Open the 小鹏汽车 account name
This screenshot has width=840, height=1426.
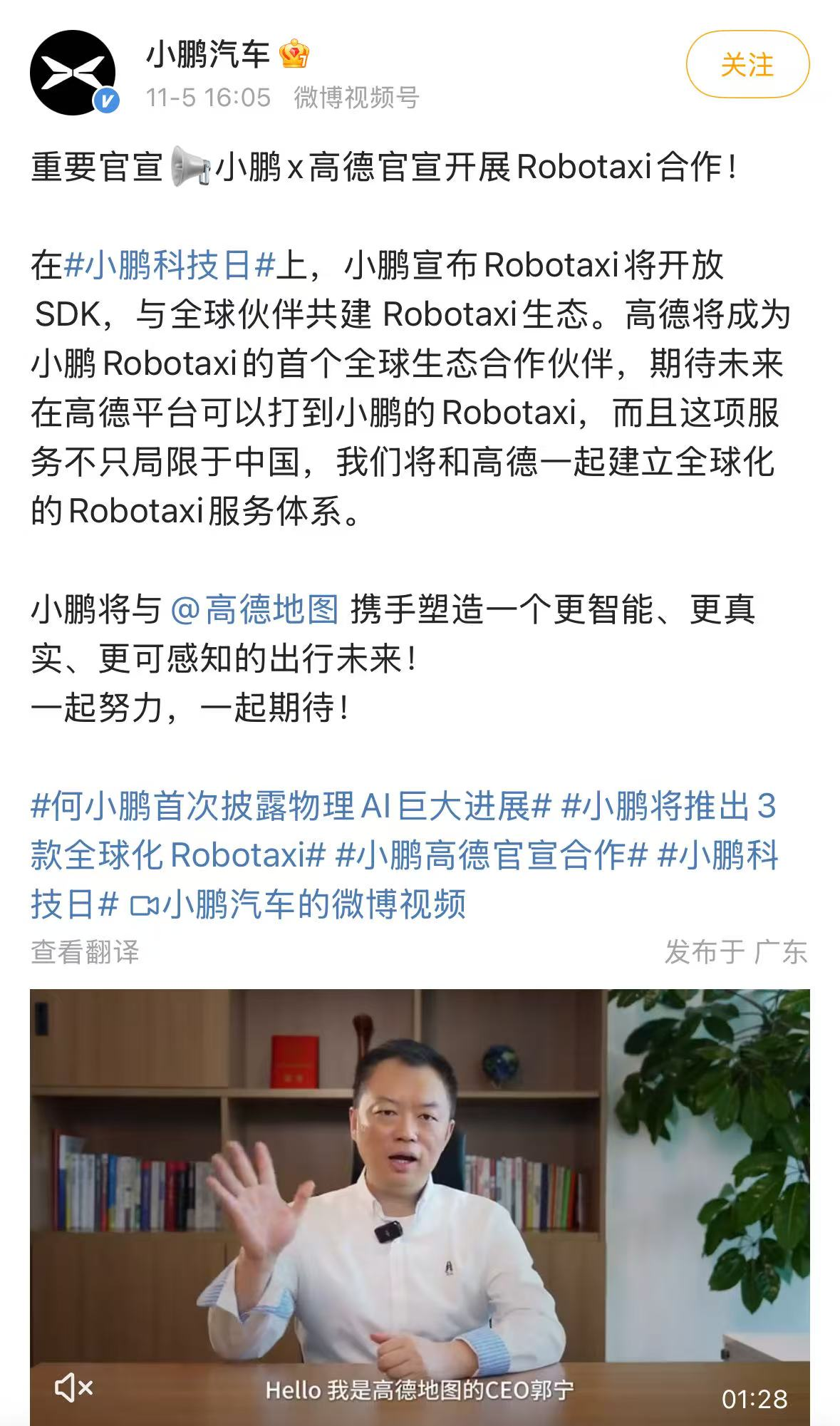(208, 54)
